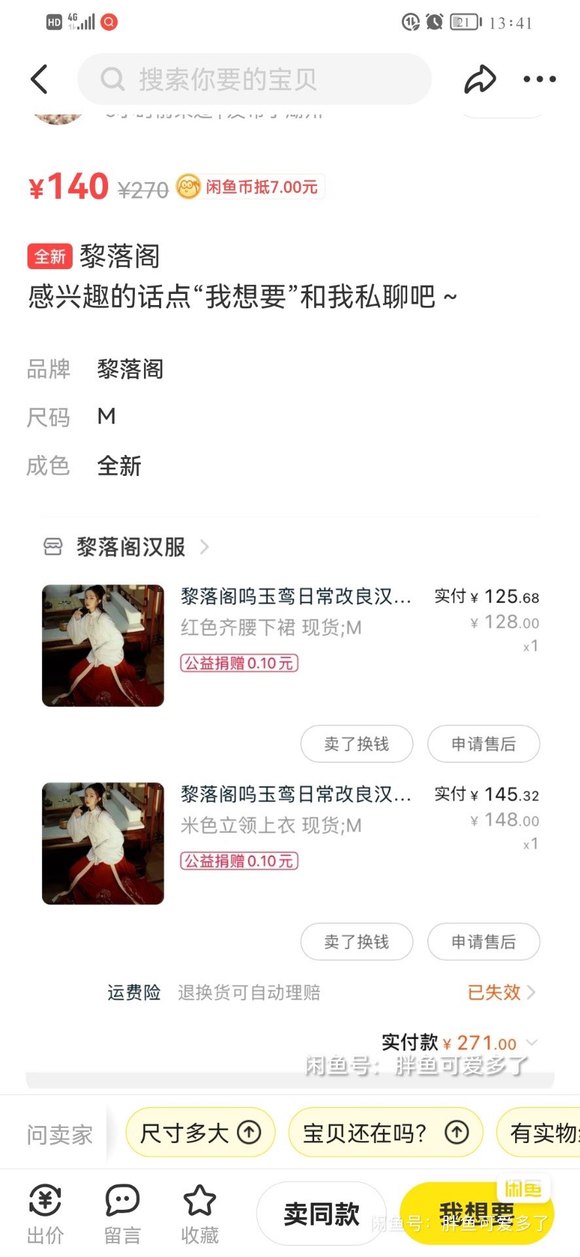Open the 米色立领上衣 order item

point(290,844)
